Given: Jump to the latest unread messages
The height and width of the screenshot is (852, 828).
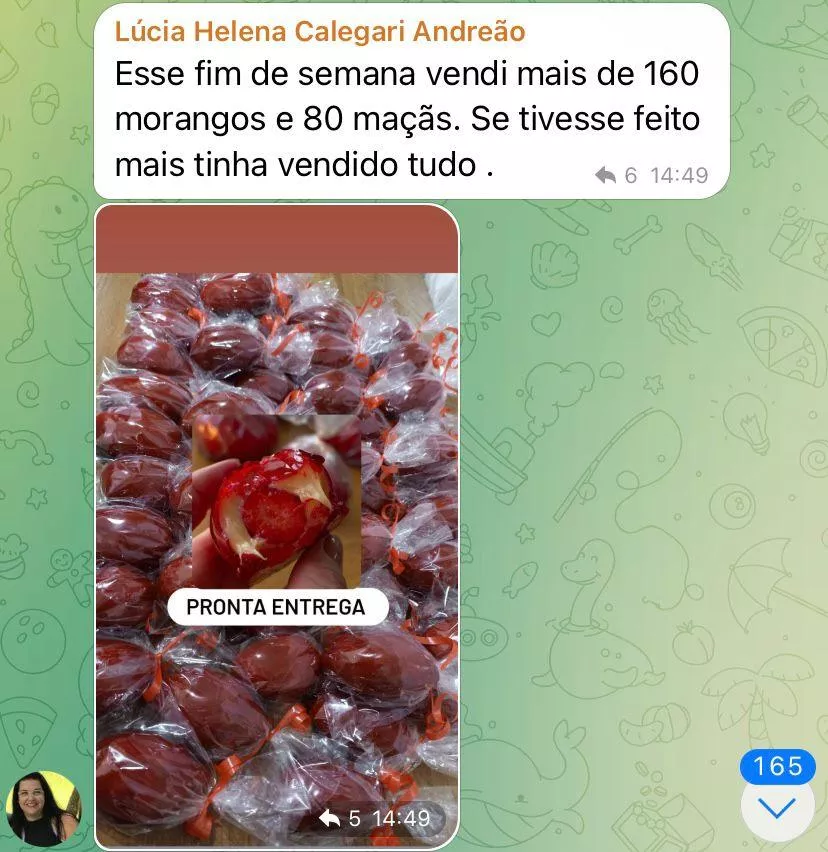Looking at the screenshot, I should pos(777,806).
